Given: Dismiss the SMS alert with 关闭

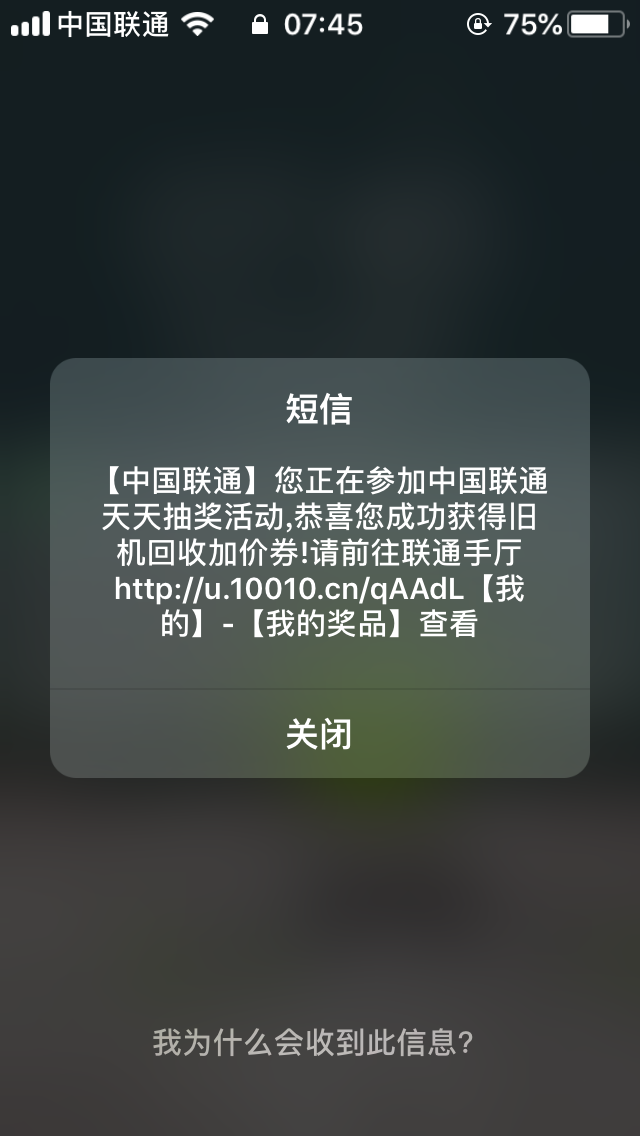Looking at the screenshot, I should [319, 735].
